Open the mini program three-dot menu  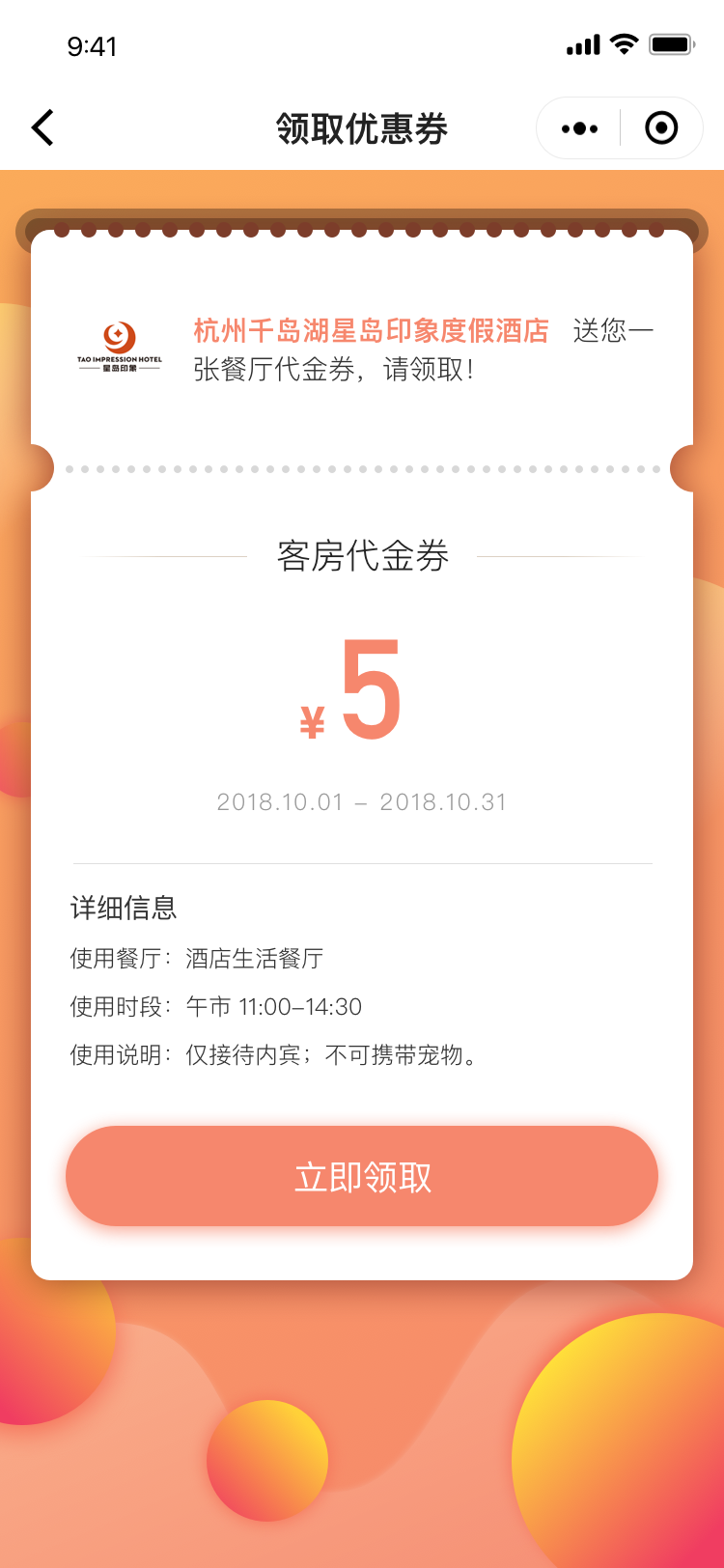click(579, 128)
